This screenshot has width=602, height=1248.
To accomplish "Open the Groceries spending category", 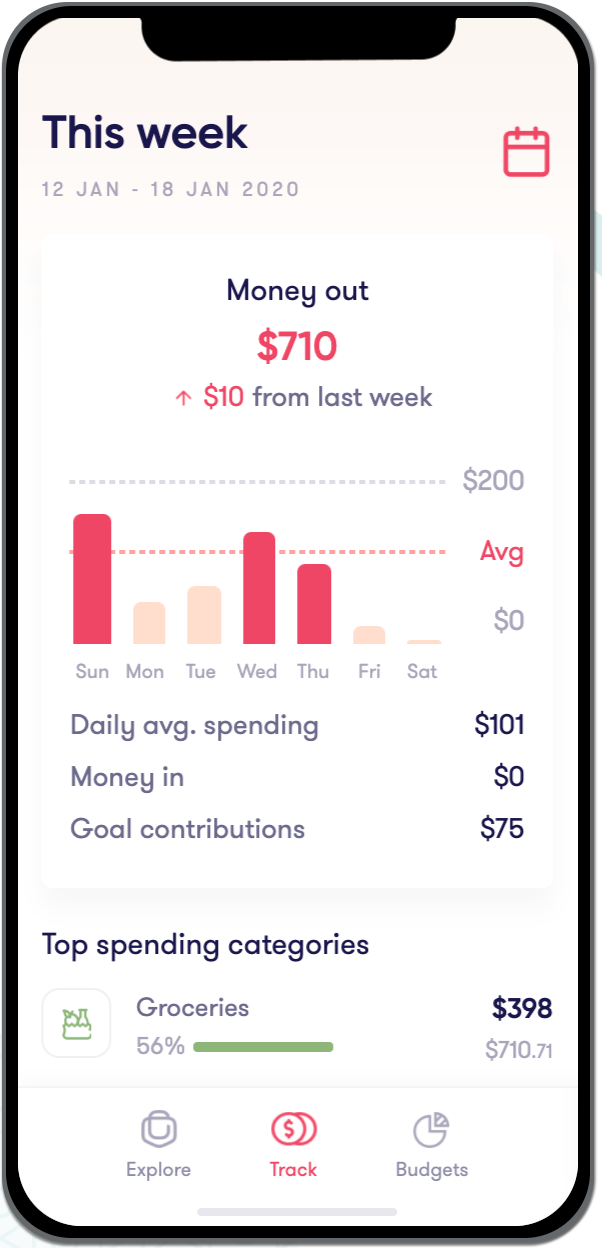I will [x=297, y=1024].
